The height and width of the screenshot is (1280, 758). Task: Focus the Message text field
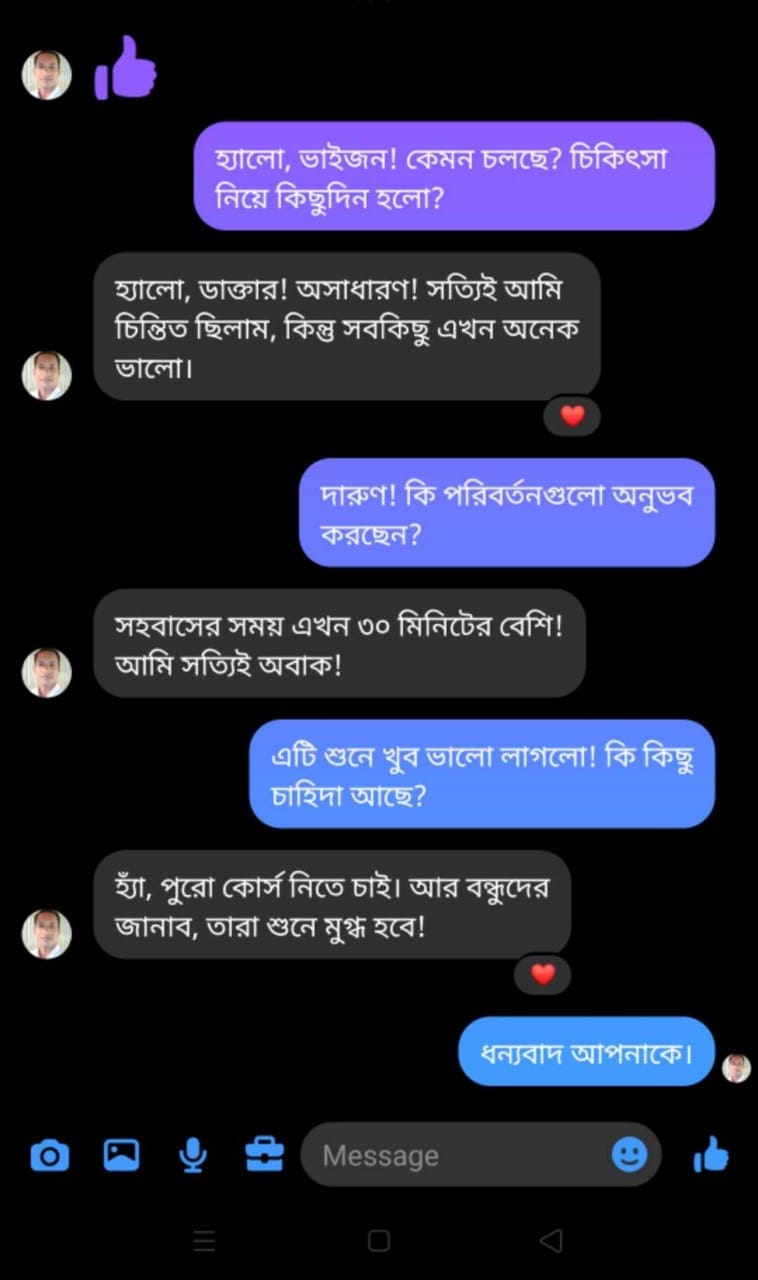click(460, 1156)
